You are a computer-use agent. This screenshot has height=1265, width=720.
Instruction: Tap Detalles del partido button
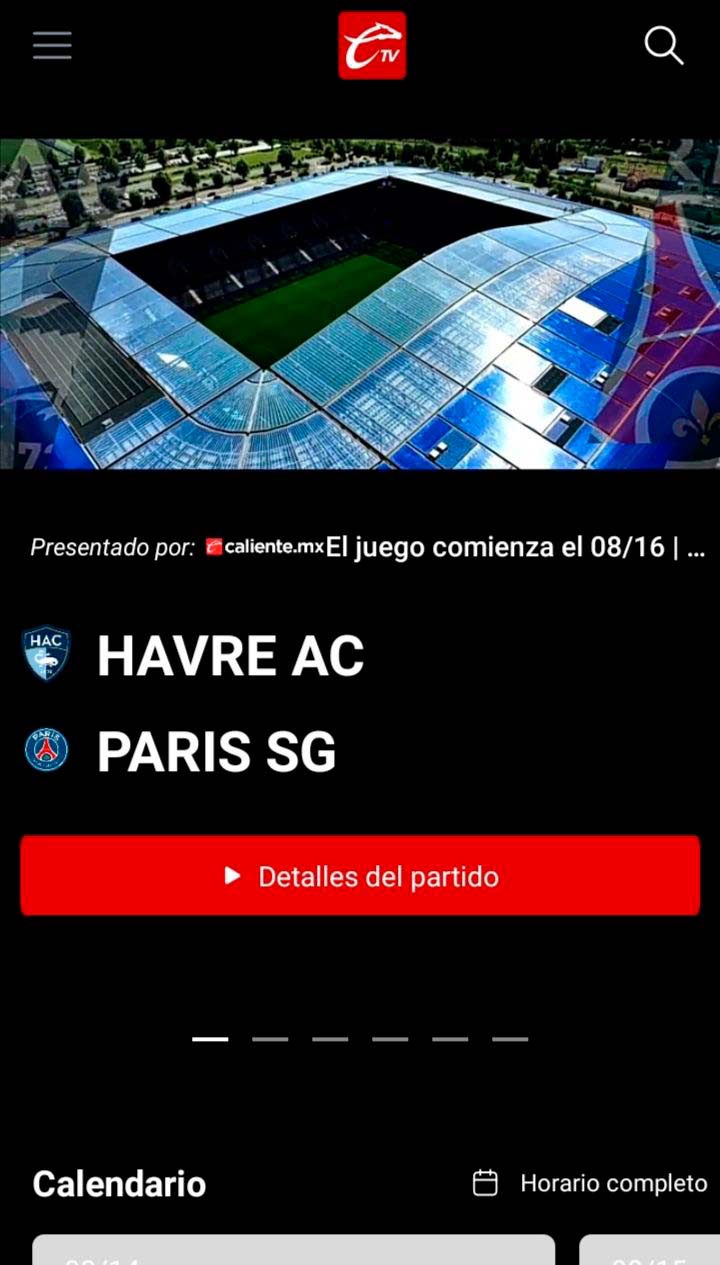pos(360,876)
